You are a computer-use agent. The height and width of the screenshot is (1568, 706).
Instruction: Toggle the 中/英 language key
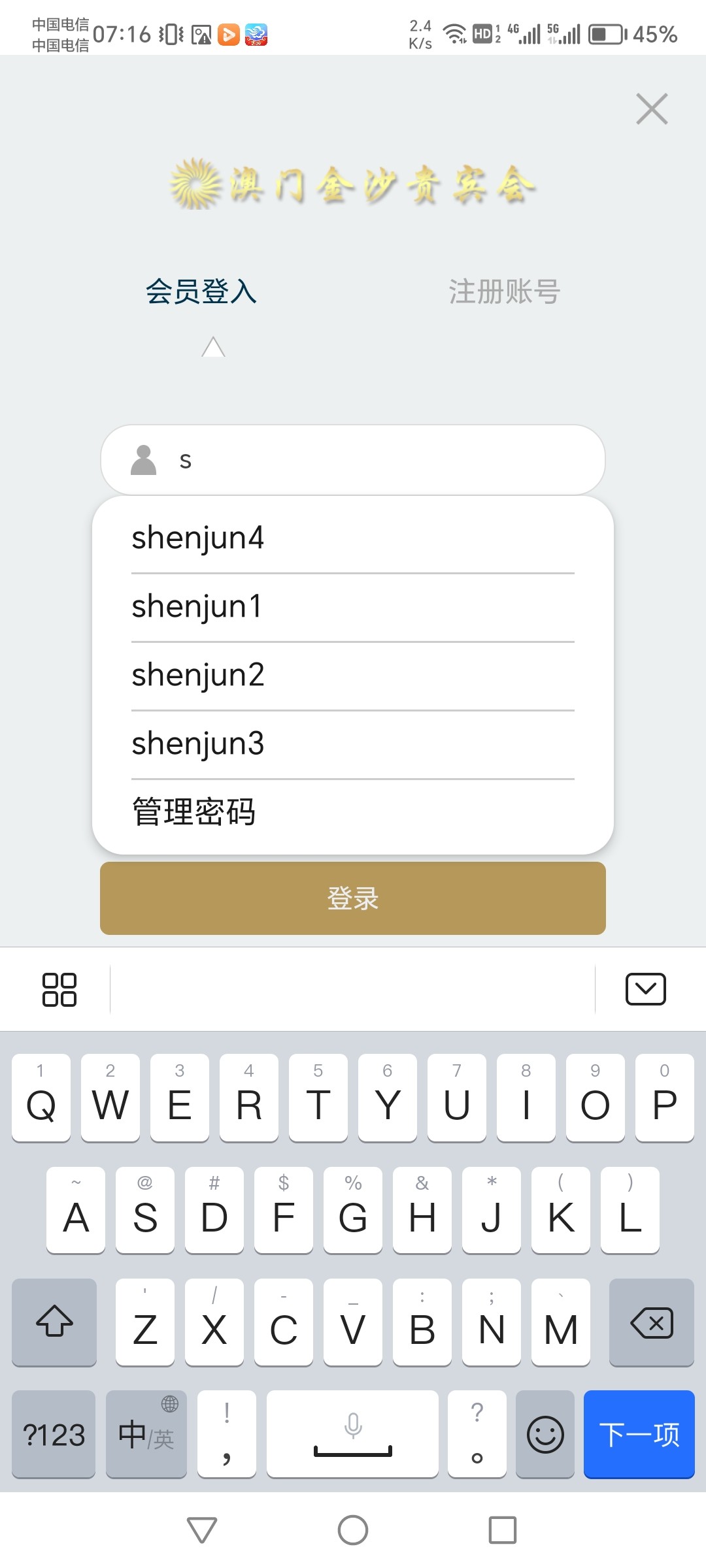[x=146, y=1435]
